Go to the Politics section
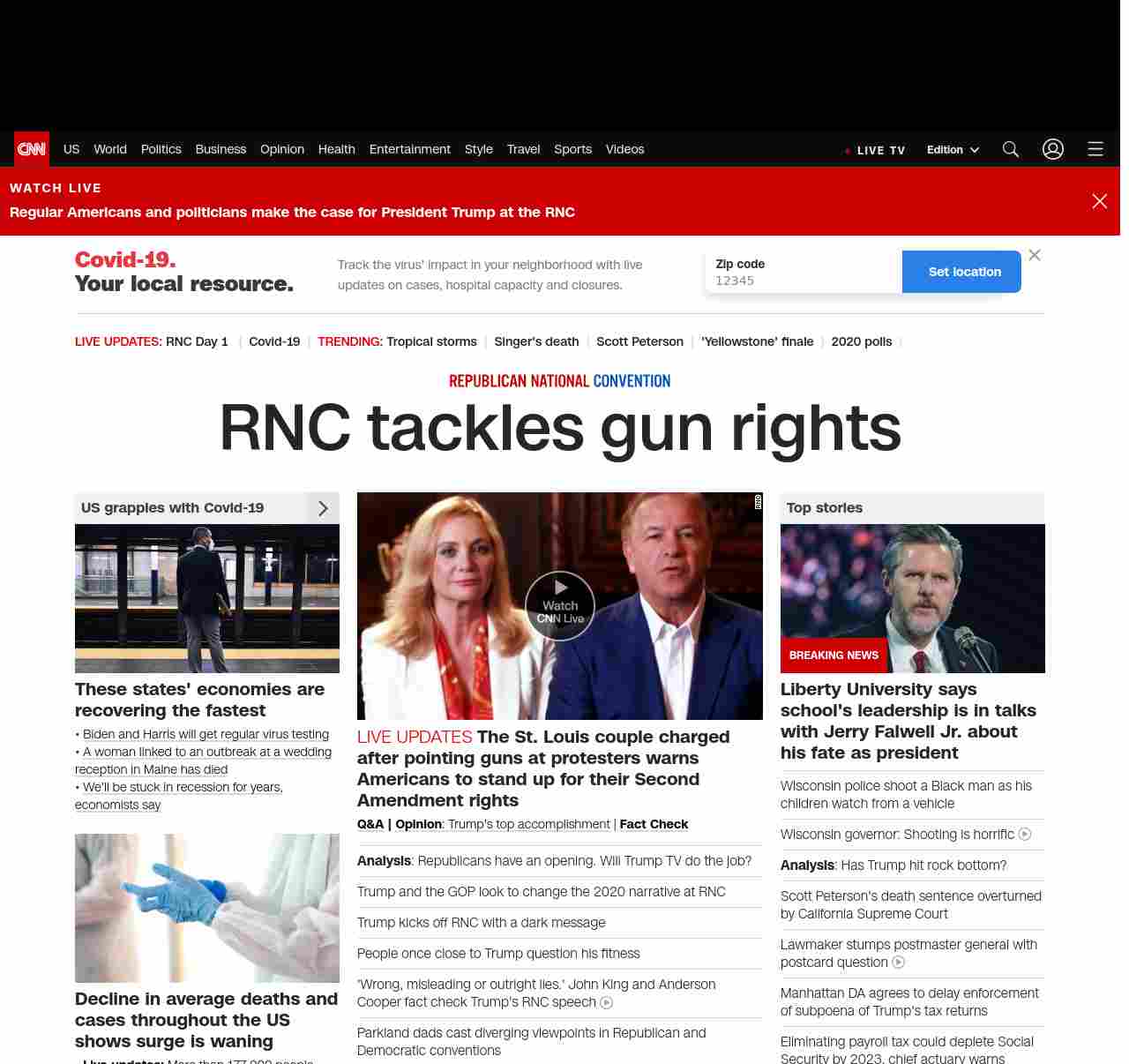 click(x=161, y=149)
